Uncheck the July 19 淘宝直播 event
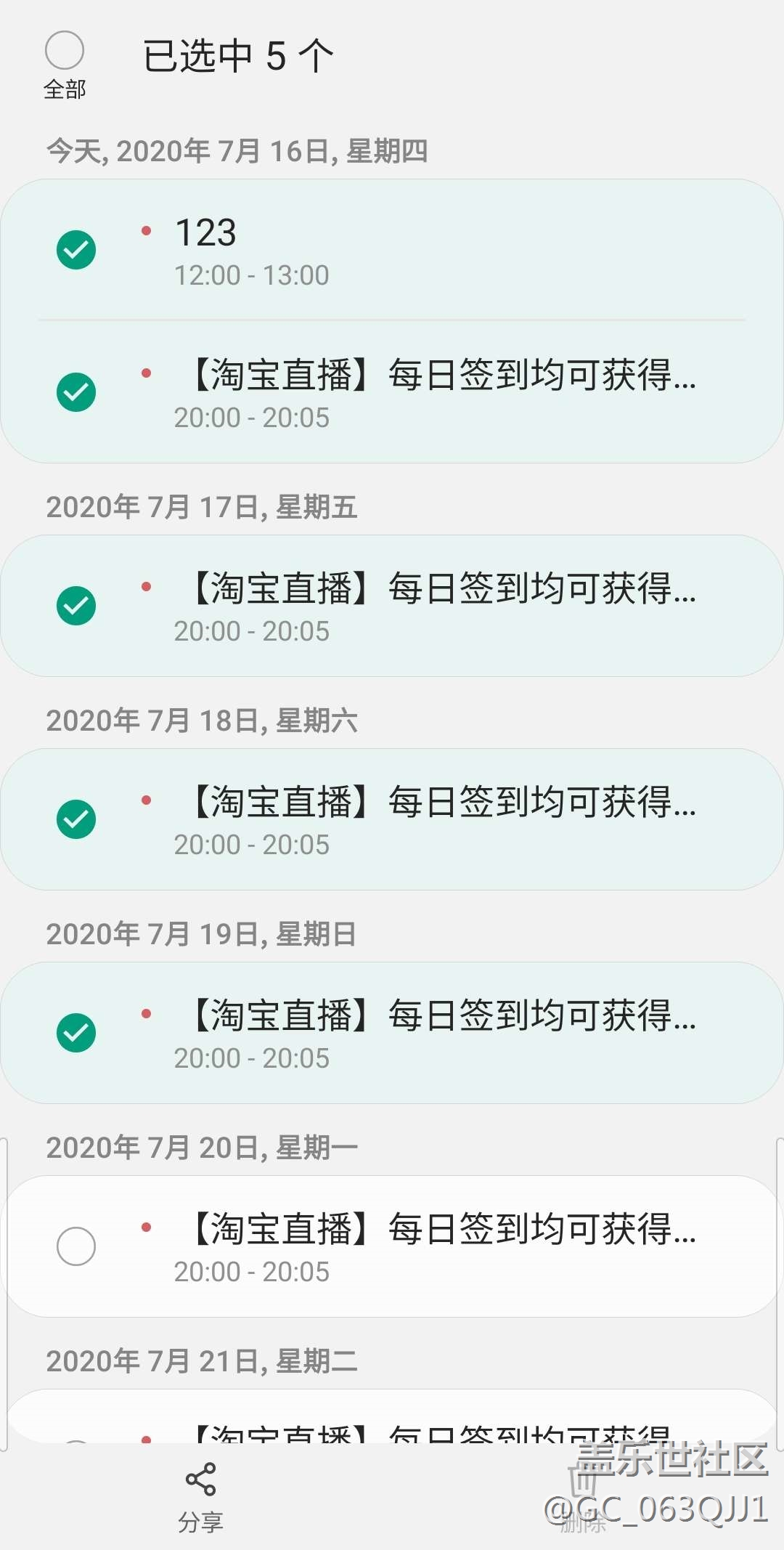784x1550 pixels. [x=76, y=1033]
